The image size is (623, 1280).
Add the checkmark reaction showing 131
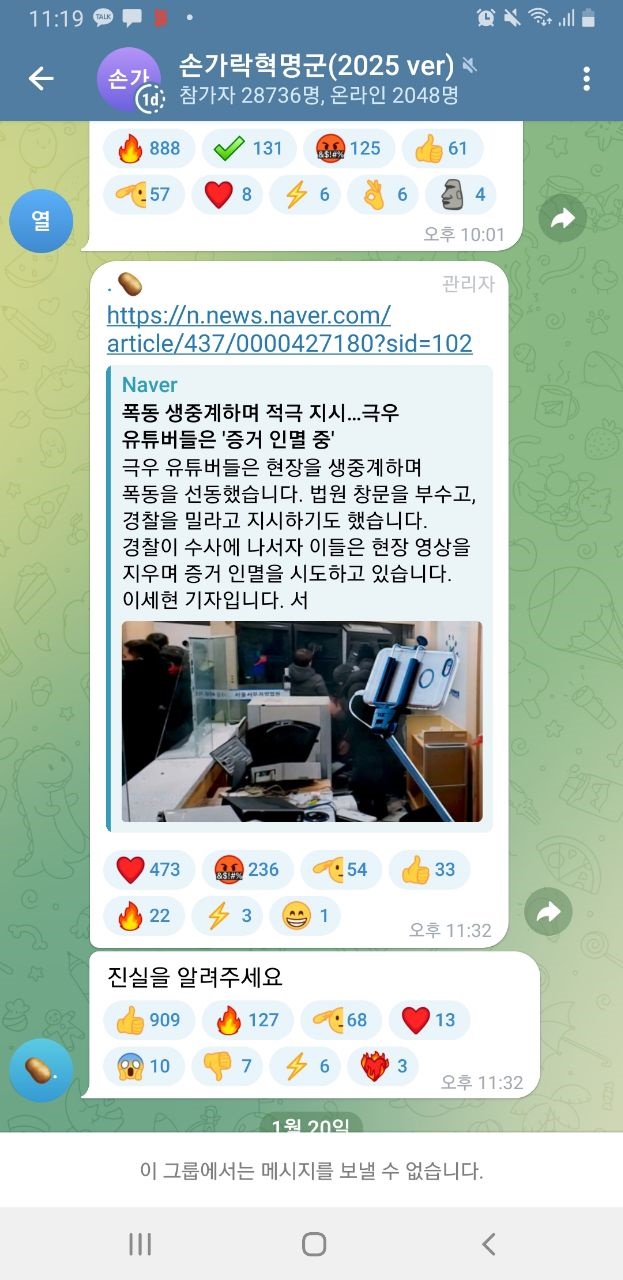[x=248, y=149]
